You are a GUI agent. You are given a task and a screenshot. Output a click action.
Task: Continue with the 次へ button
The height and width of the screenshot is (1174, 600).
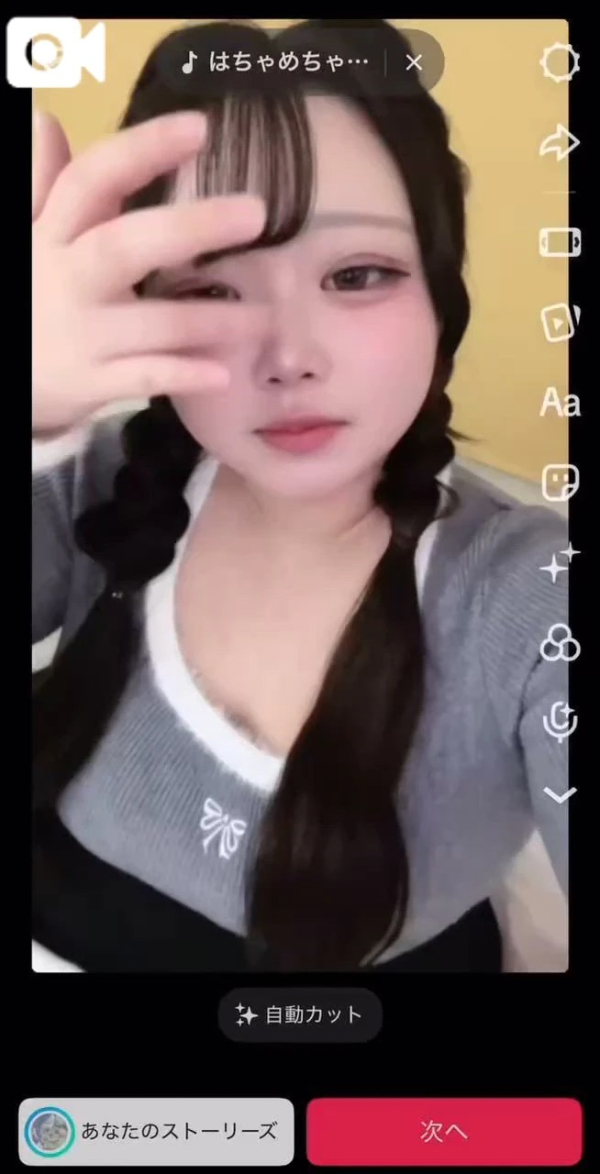point(444,1131)
